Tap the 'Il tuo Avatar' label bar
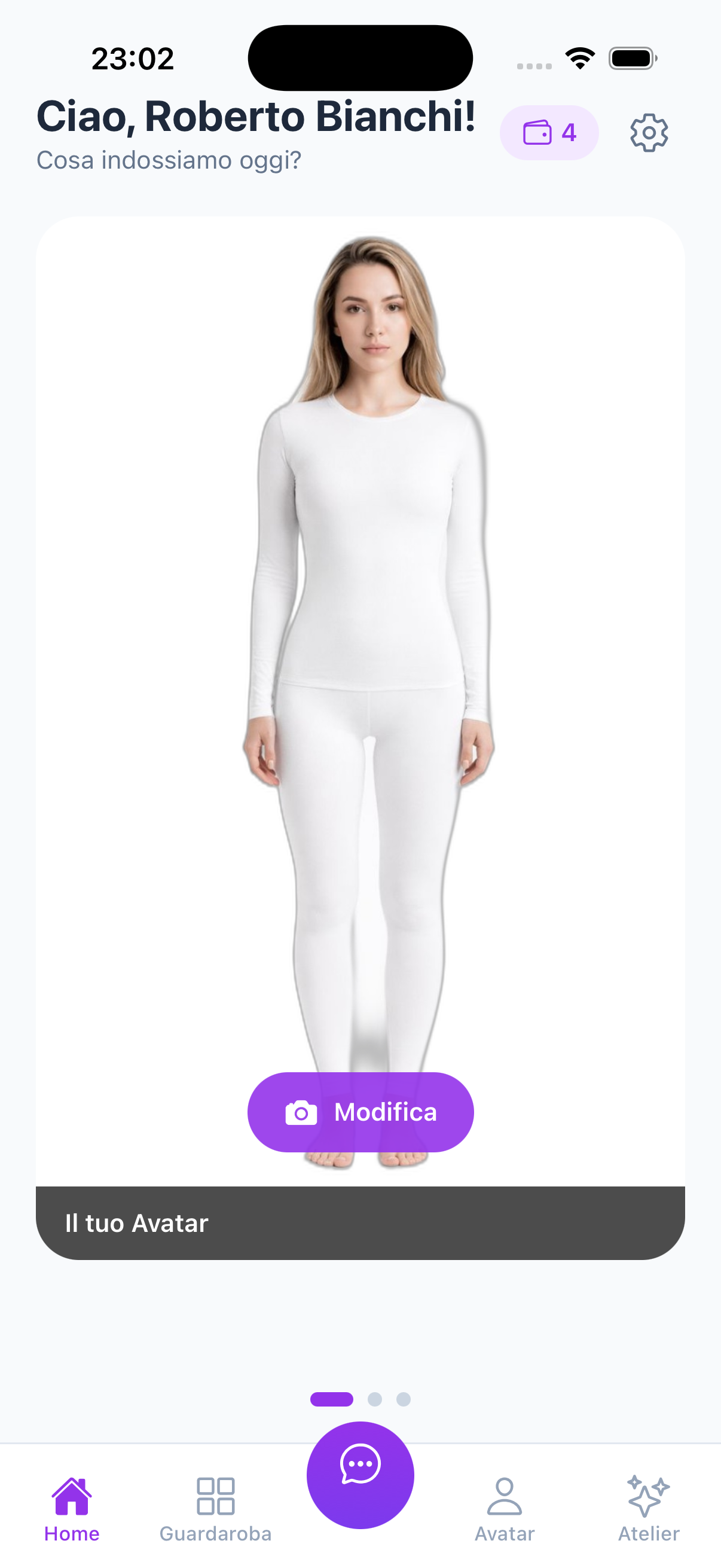Screen dimensions: 721x1568 [x=136, y=1223]
